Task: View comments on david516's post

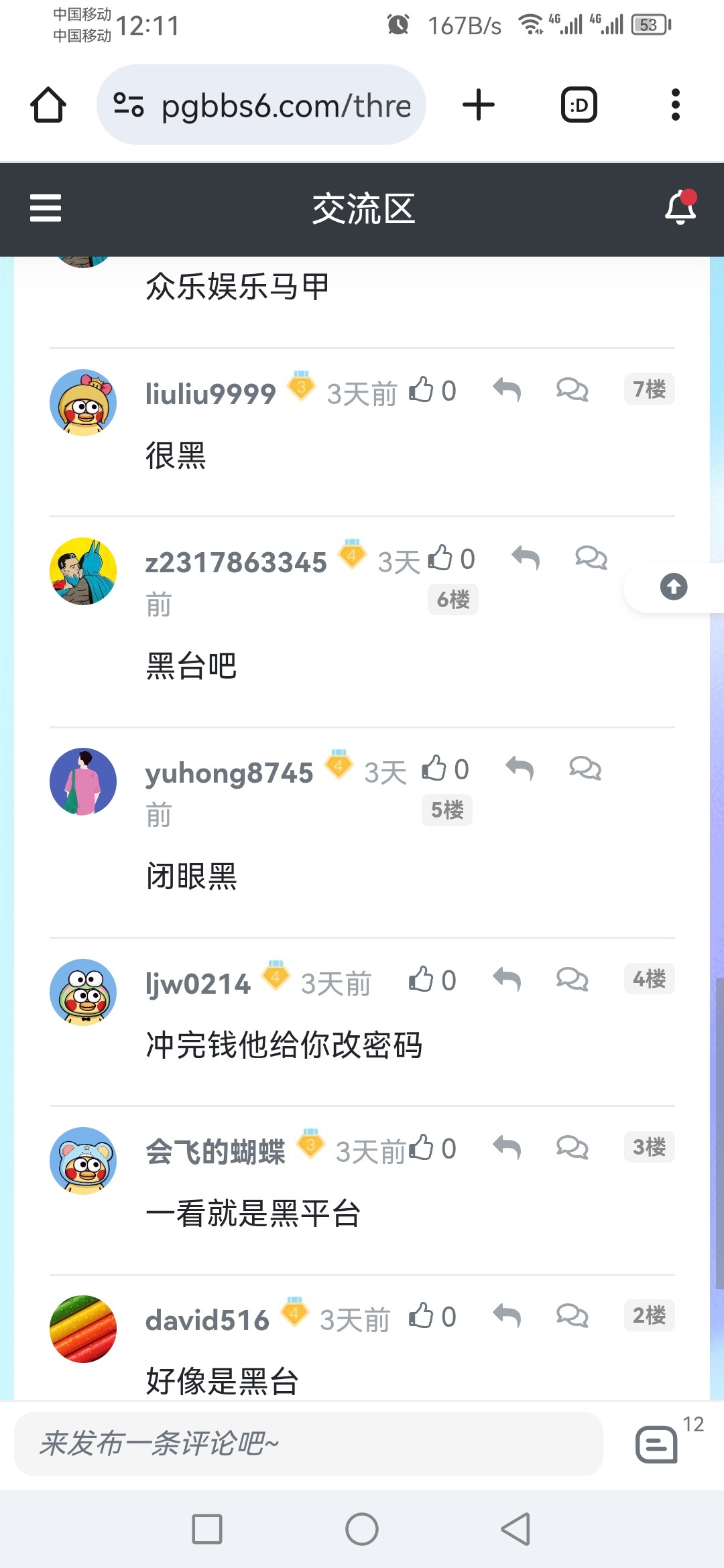Action: coord(572,1316)
